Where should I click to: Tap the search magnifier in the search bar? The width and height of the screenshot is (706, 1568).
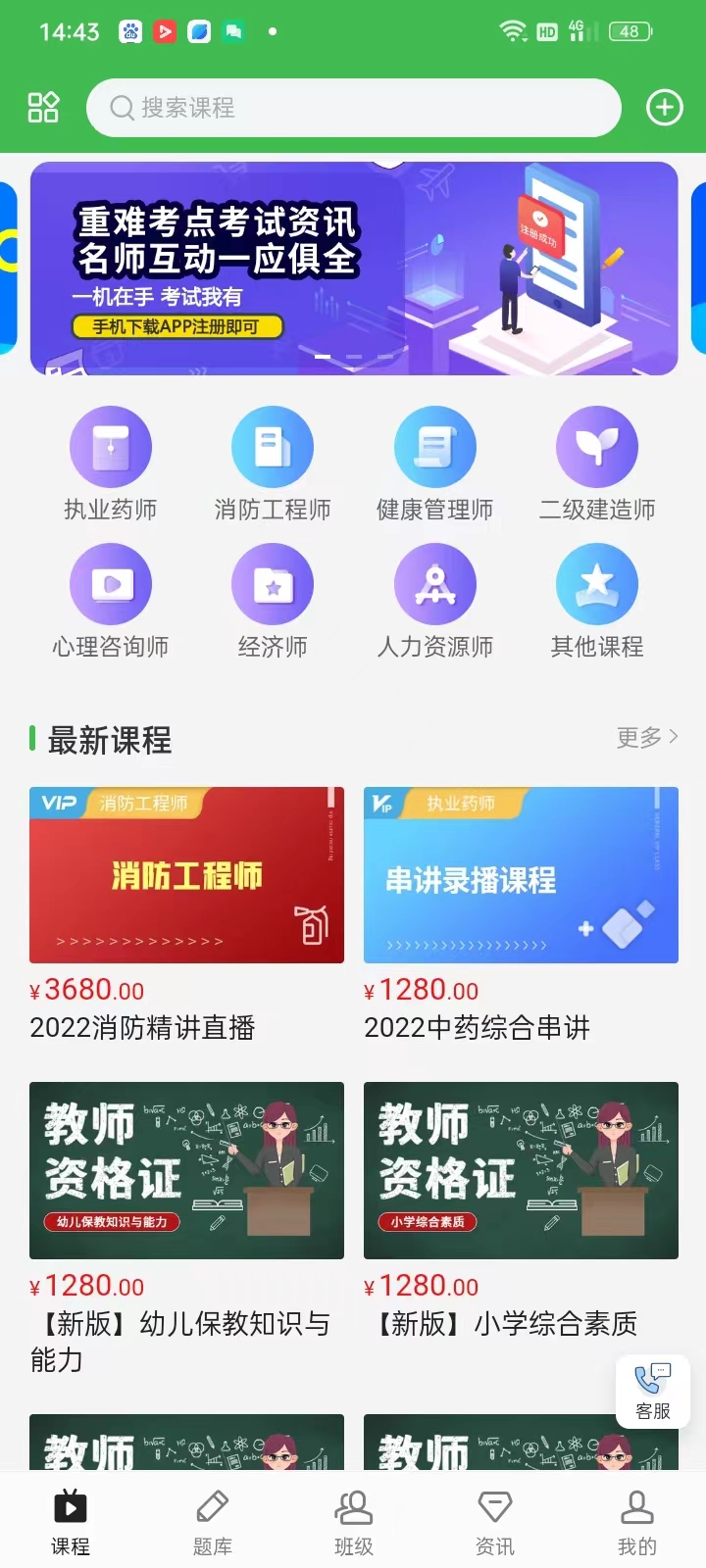tap(120, 108)
